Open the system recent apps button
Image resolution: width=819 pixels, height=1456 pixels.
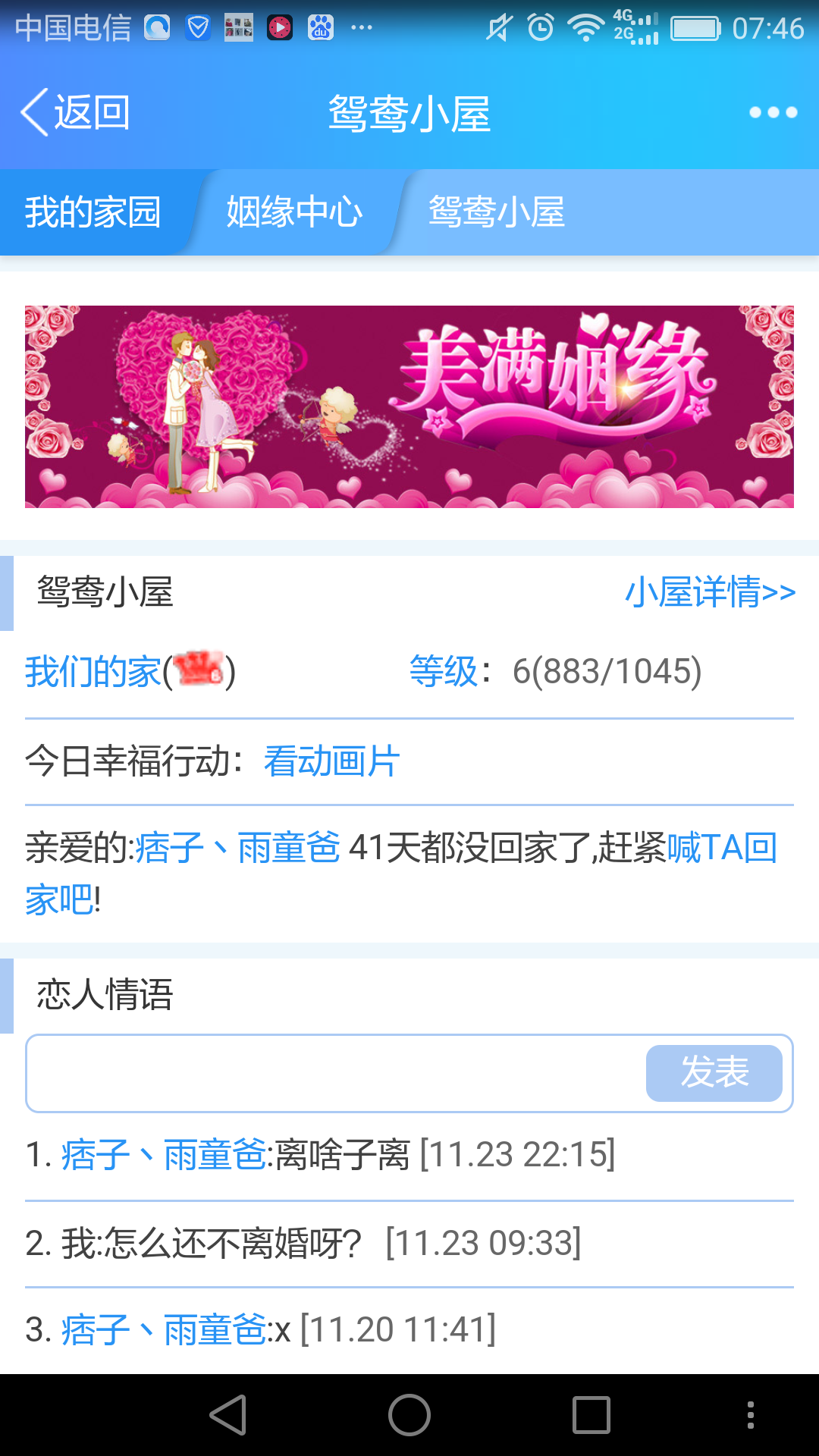(591, 1415)
